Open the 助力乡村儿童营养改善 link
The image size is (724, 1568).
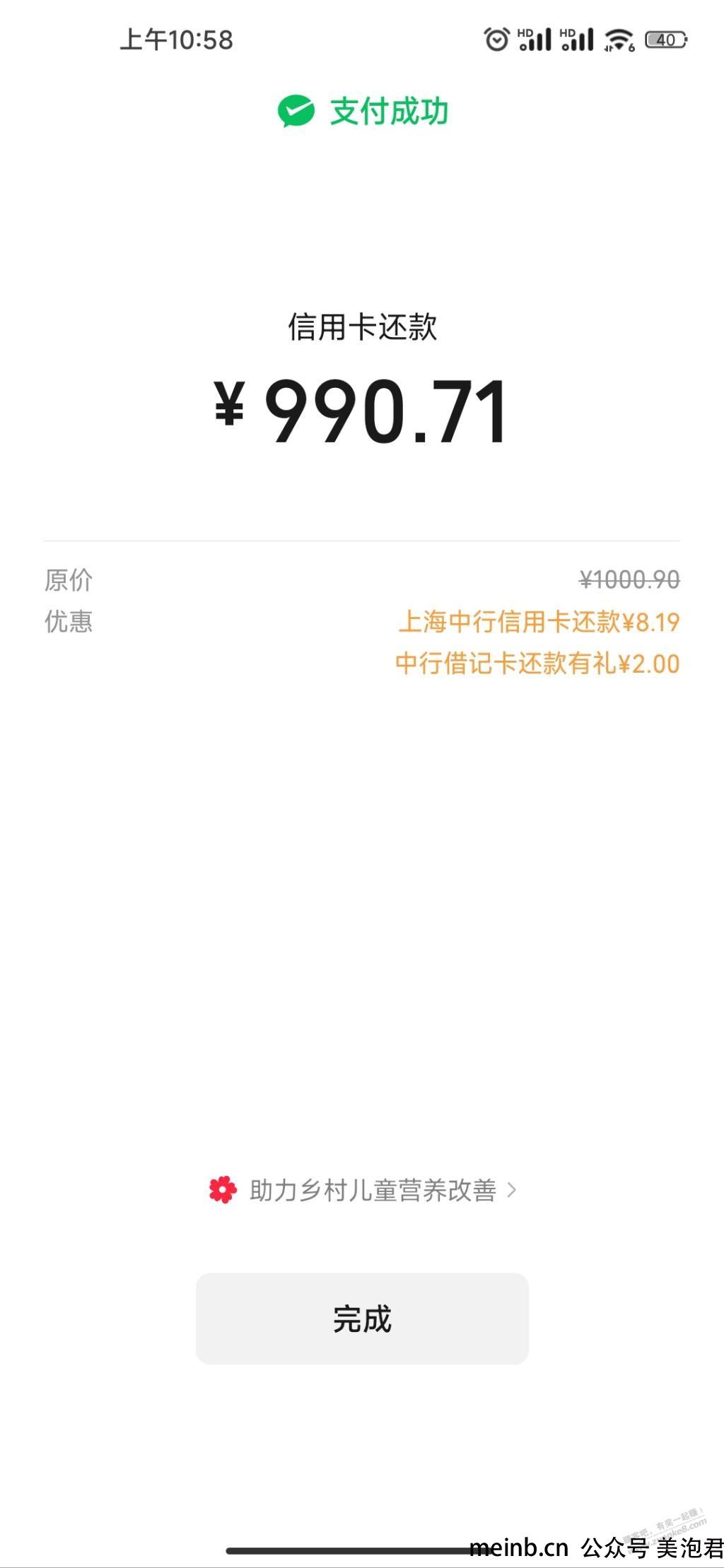pos(363,1190)
